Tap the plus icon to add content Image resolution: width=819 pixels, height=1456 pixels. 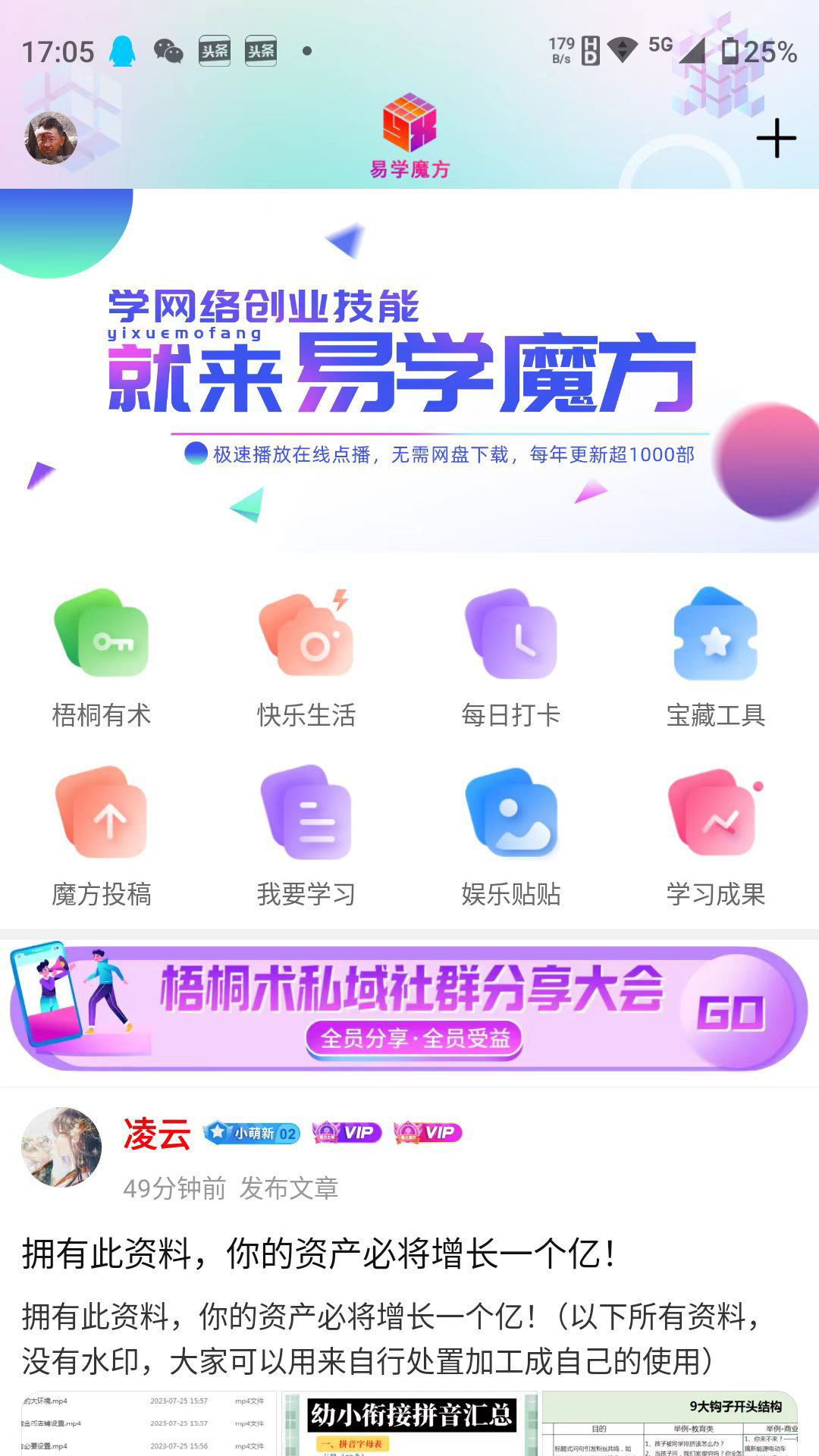776,138
